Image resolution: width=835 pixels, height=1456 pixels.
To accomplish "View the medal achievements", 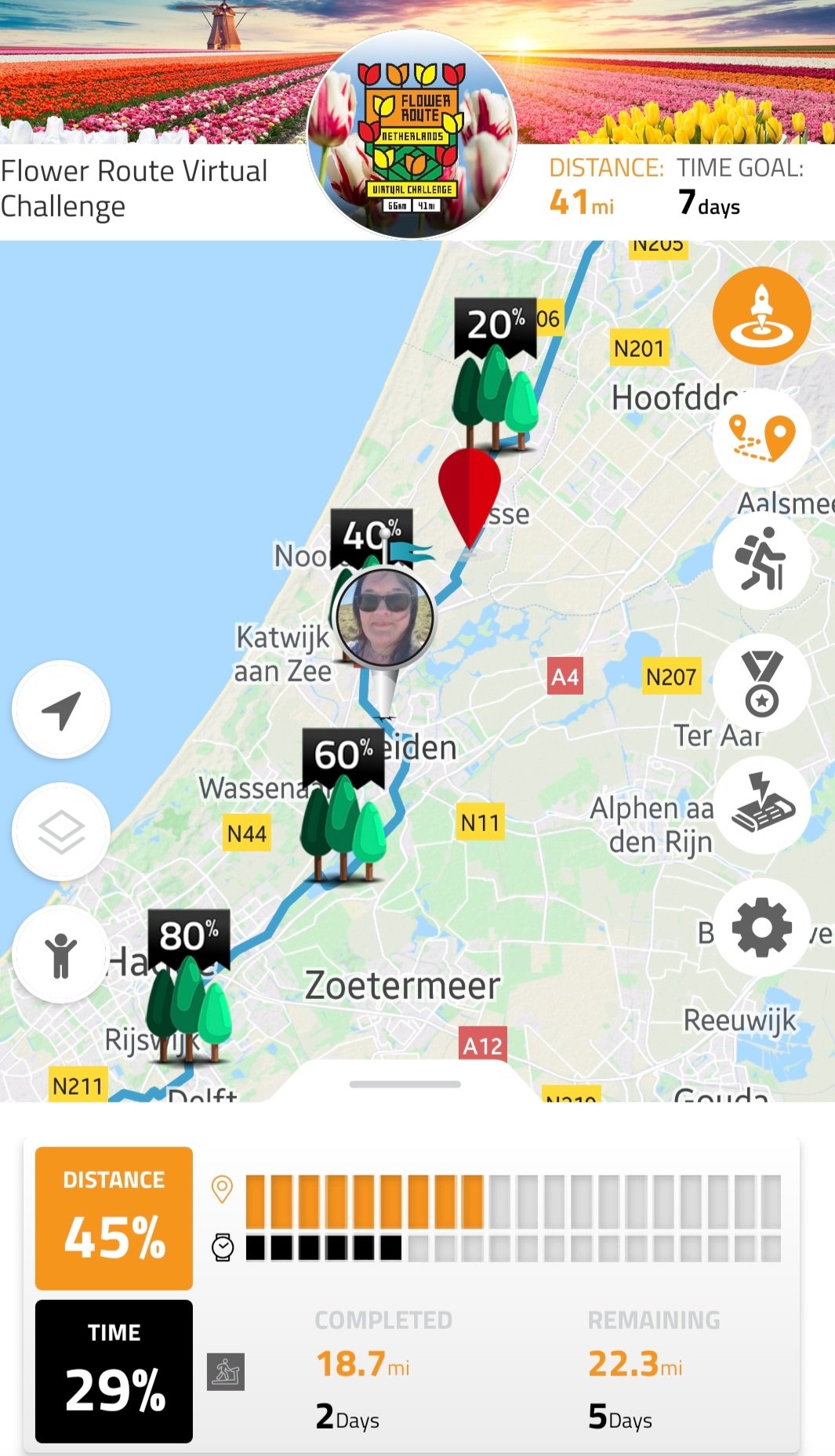I will (761, 683).
